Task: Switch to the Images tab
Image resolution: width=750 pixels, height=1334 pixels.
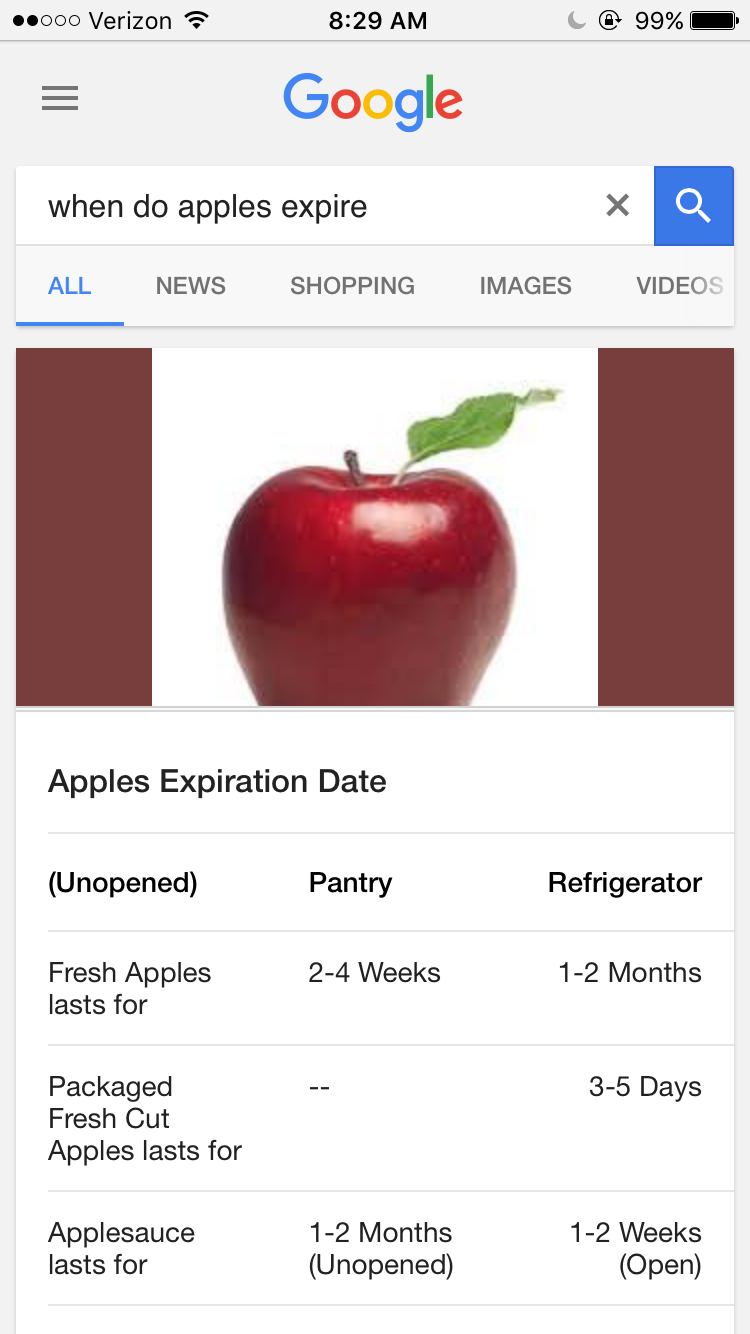Action: tap(525, 286)
